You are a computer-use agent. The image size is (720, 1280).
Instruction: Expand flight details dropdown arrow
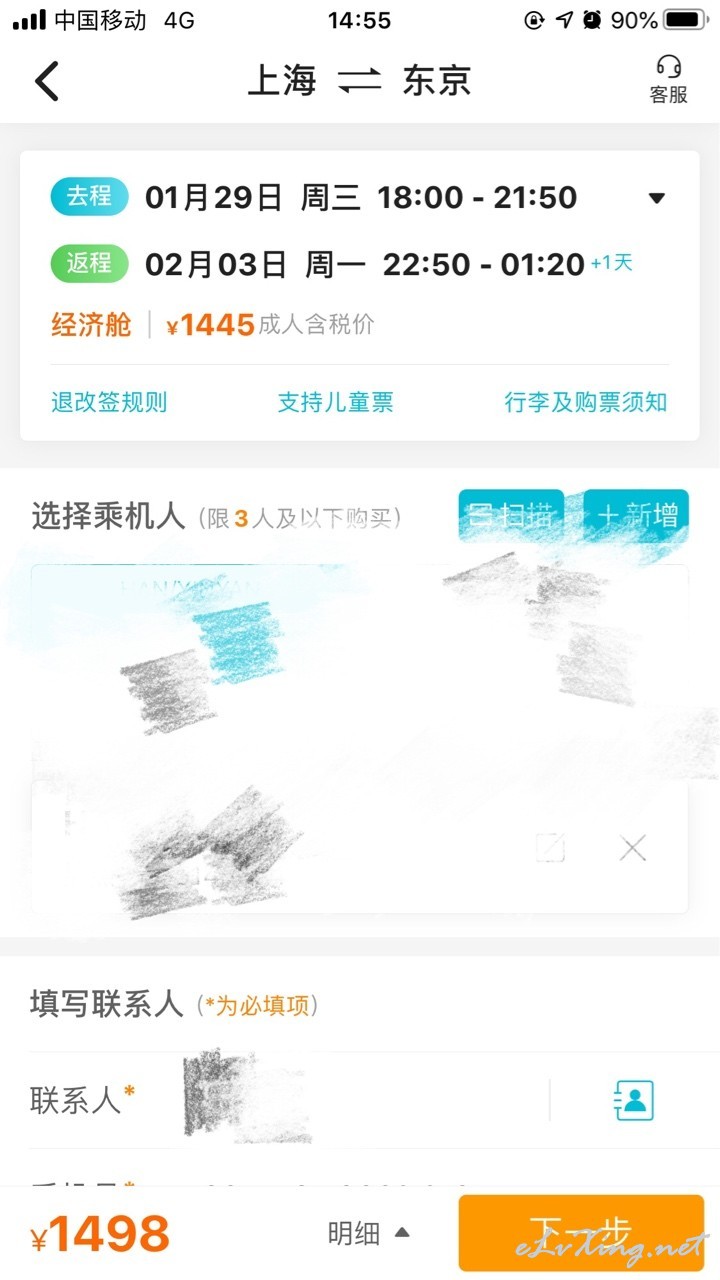click(x=657, y=198)
